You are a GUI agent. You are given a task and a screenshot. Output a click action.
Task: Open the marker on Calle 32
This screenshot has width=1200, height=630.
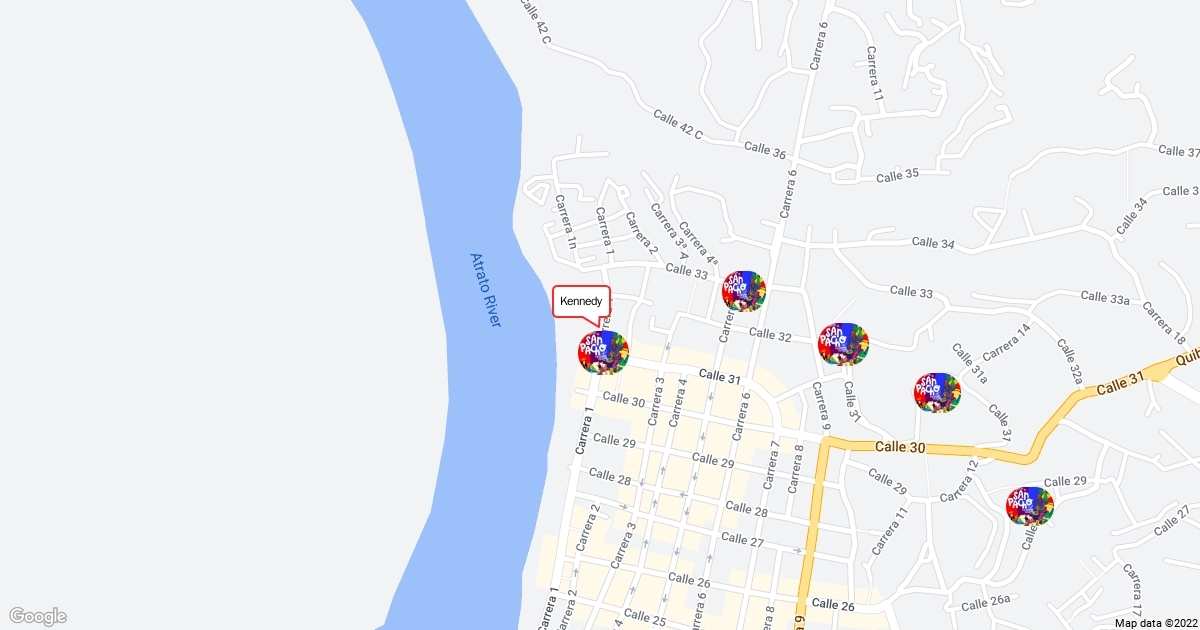843,343
